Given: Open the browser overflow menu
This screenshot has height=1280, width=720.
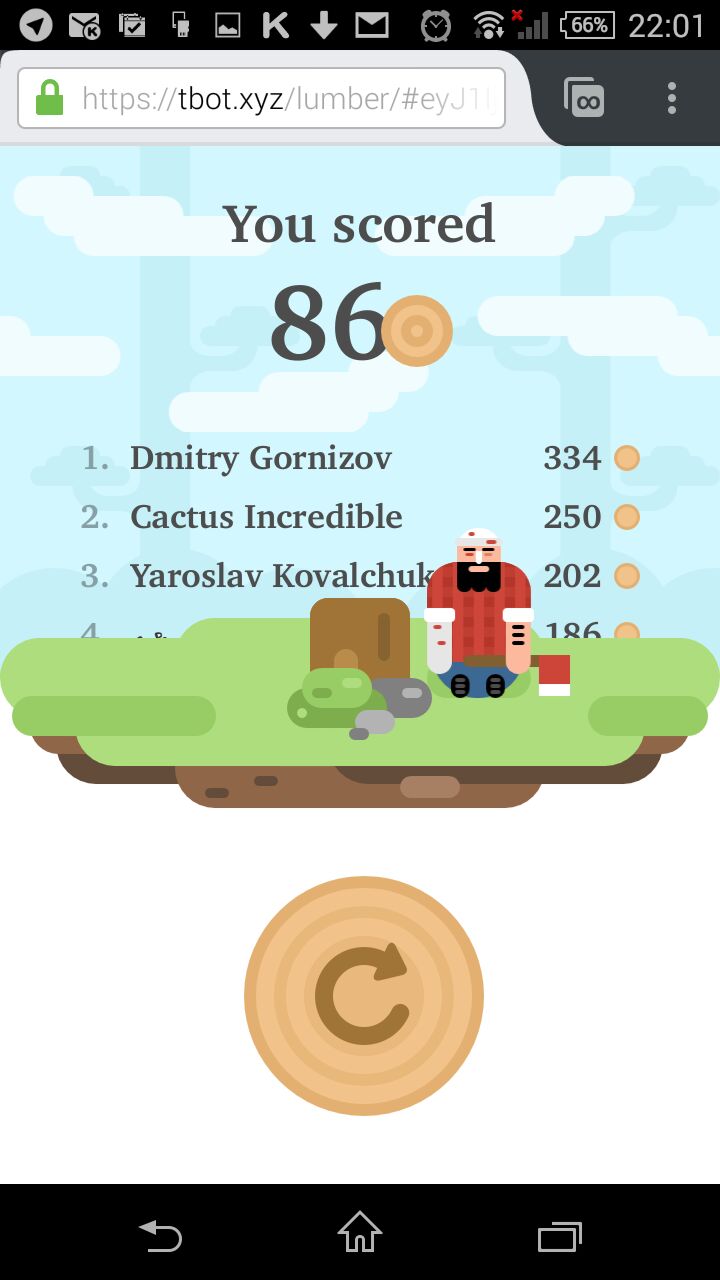Looking at the screenshot, I should [671, 98].
